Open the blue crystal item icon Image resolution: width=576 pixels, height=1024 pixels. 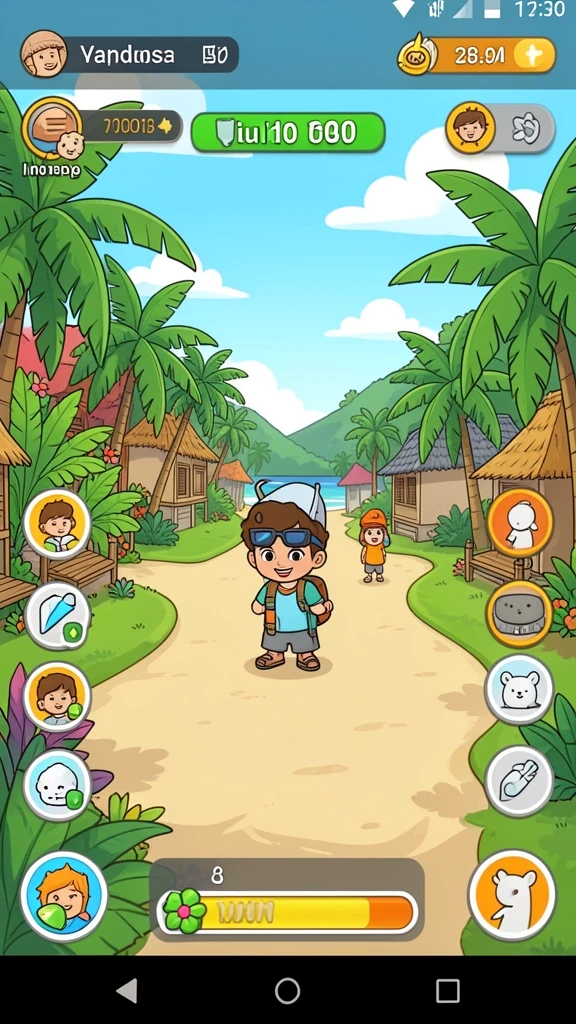[x=57, y=615]
